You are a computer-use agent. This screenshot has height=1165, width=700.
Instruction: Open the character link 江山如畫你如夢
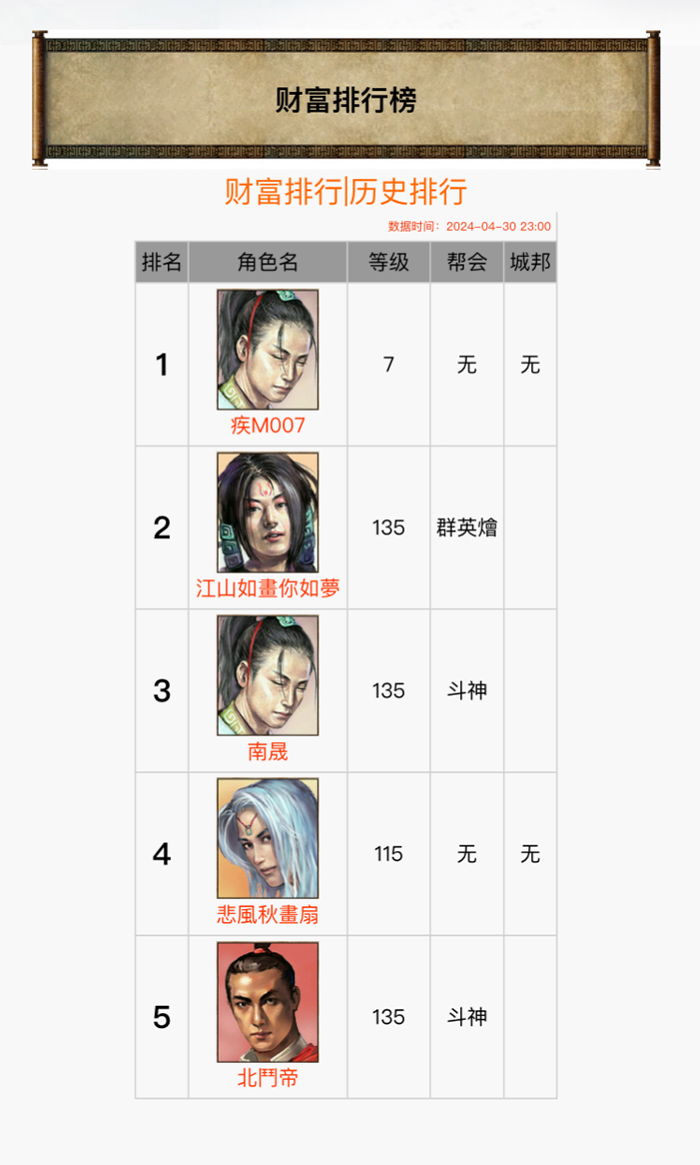coord(268,588)
